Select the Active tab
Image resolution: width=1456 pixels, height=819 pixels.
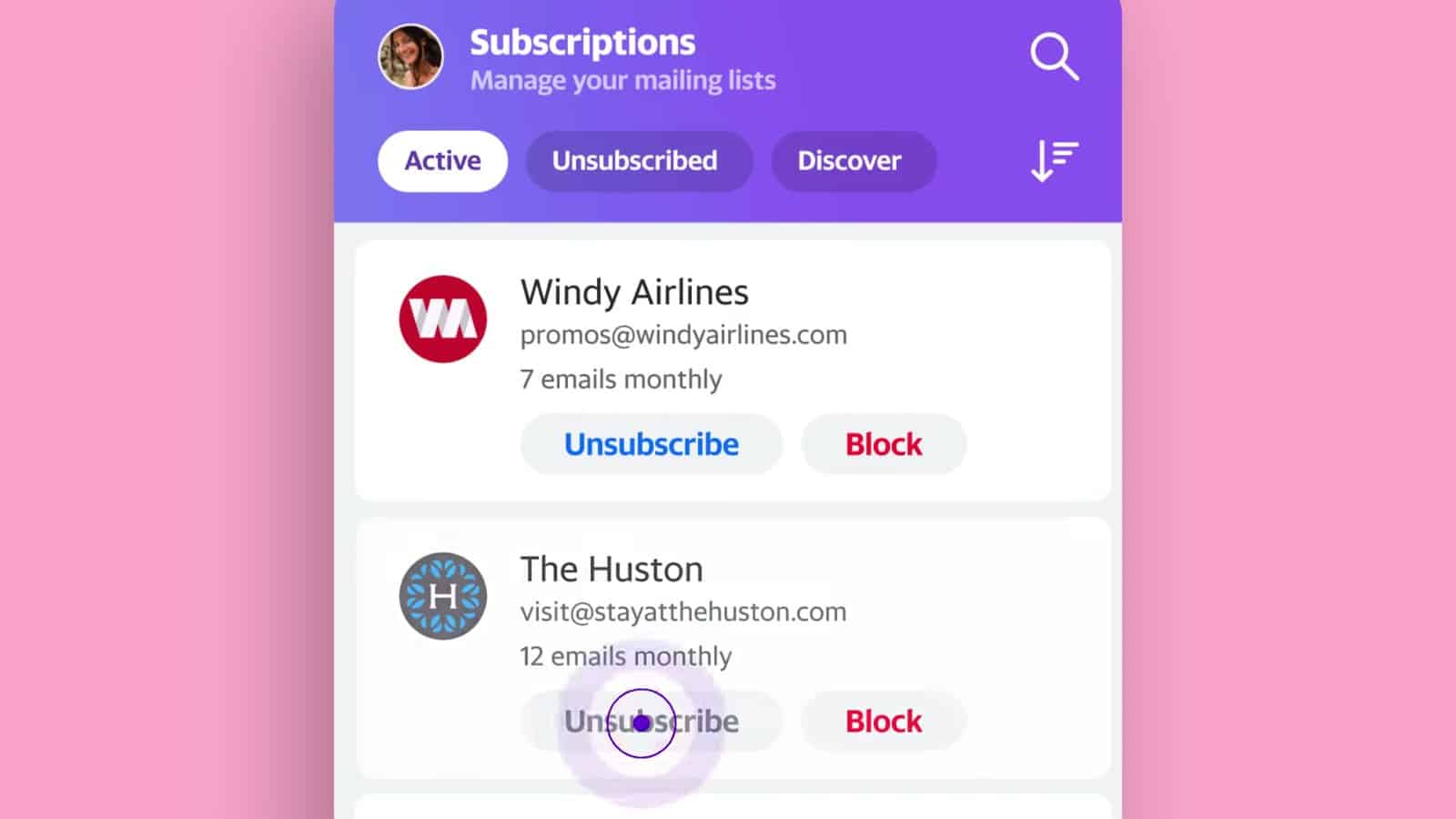tap(442, 161)
